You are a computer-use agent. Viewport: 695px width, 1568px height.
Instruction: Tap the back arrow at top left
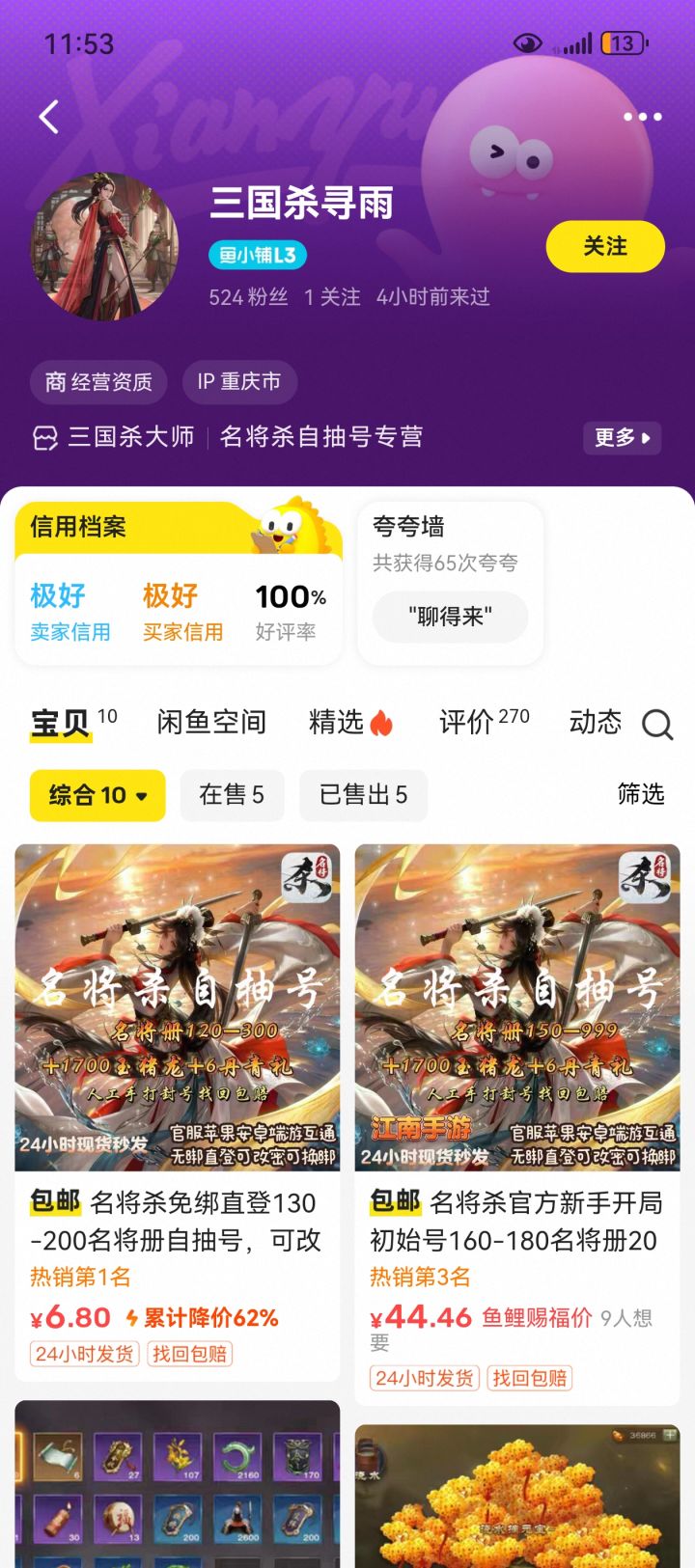[47, 116]
